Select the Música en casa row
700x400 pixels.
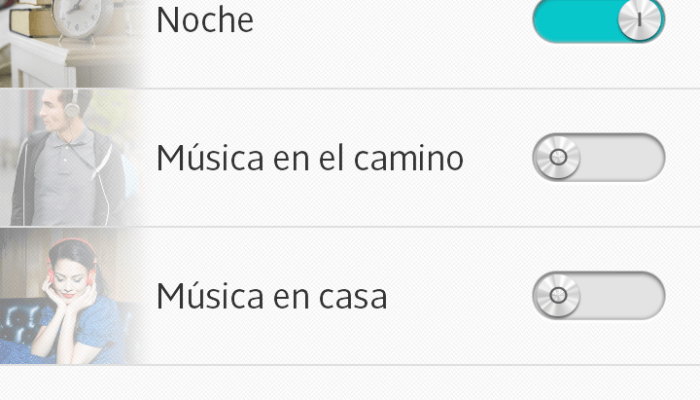[x=271, y=296]
